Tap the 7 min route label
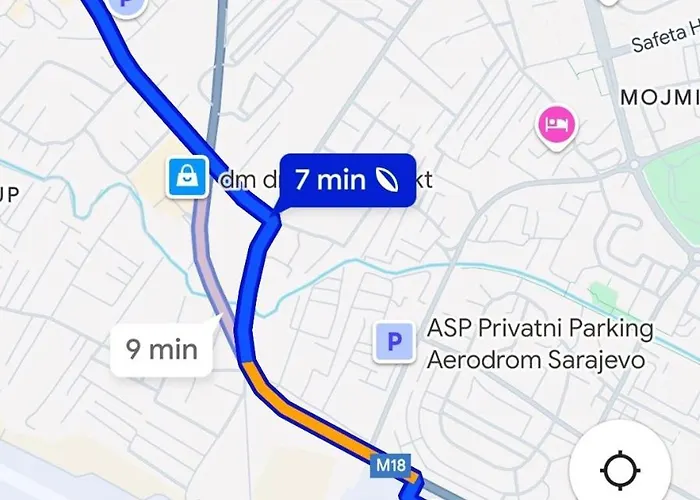The width and height of the screenshot is (700, 500). (x=346, y=180)
